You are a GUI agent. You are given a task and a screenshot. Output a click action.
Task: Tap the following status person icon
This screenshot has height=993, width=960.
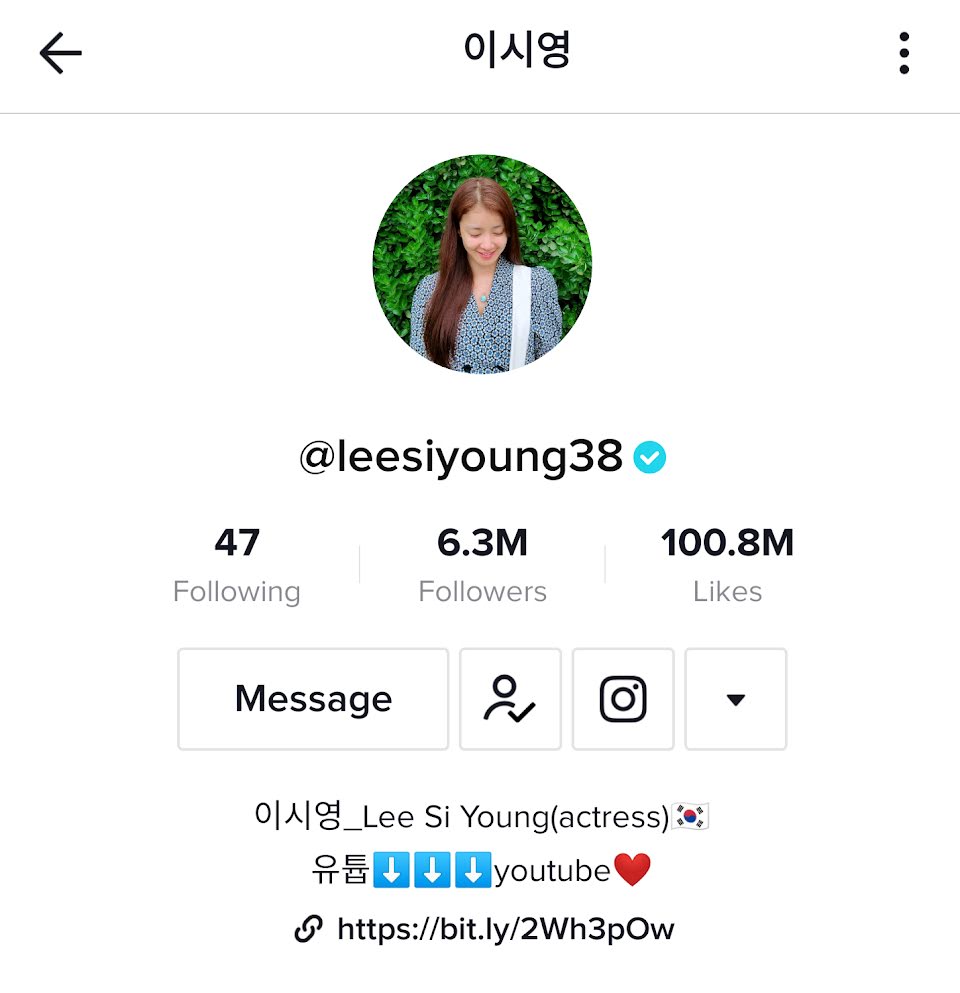click(x=510, y=699)
